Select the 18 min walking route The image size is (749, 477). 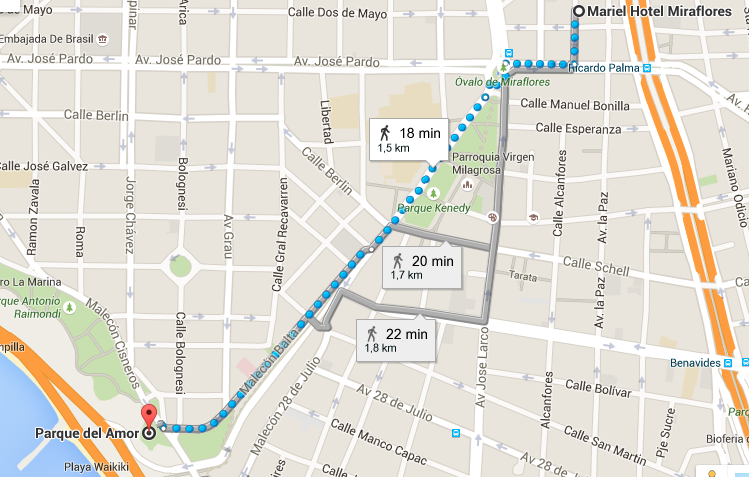click(x=407, y=139)
